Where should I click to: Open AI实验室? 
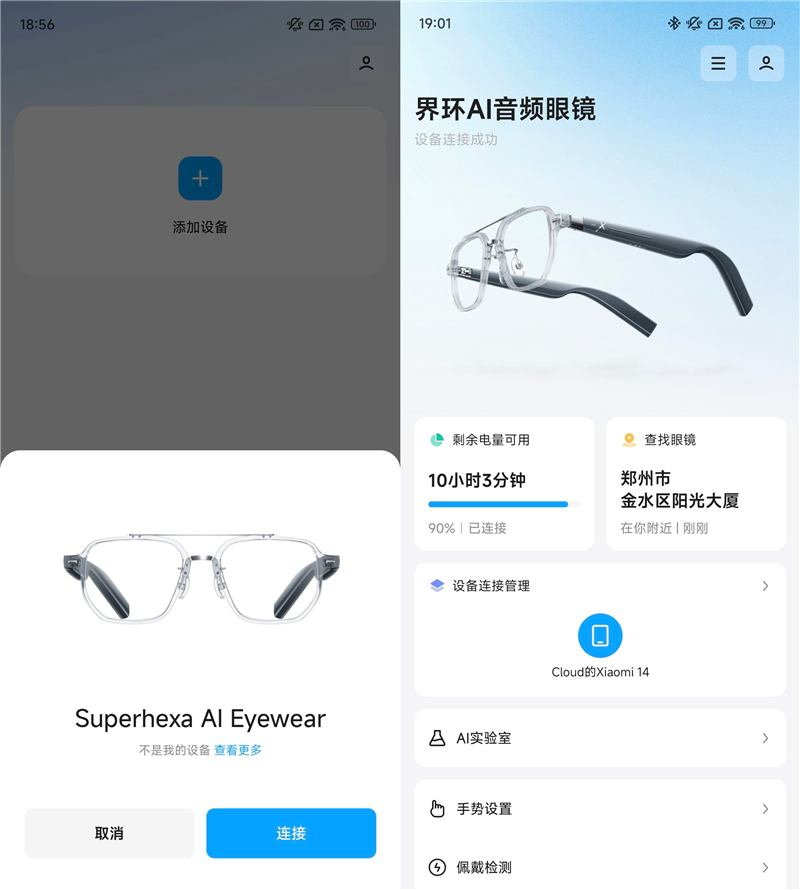tap(600, 738)
